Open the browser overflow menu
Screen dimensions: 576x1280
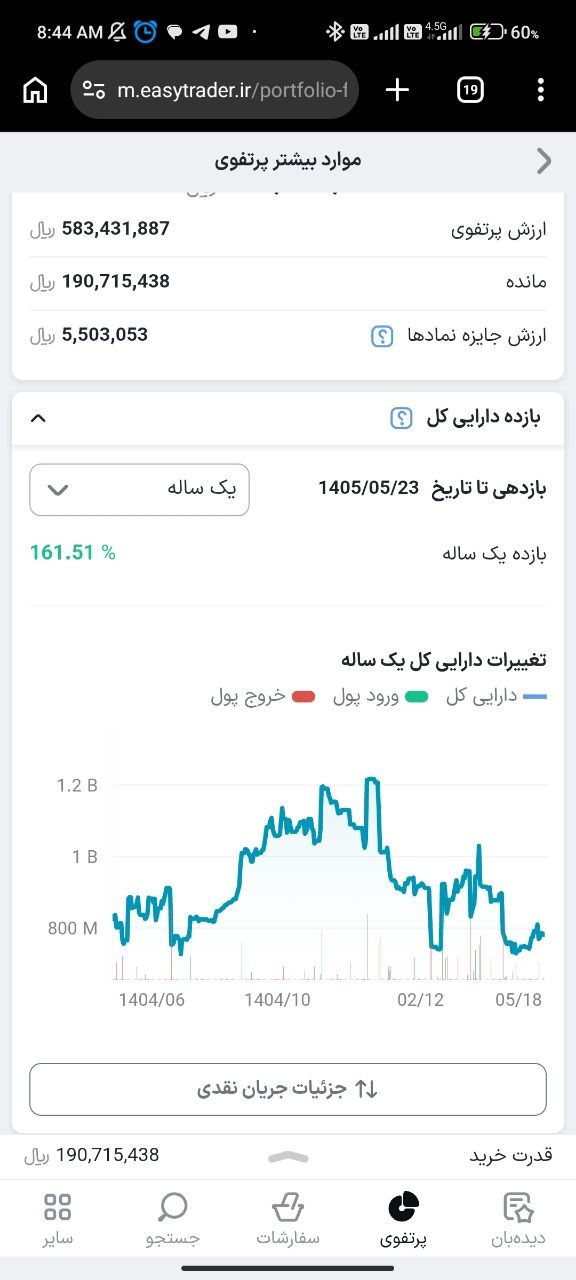(x=541, y=90)
